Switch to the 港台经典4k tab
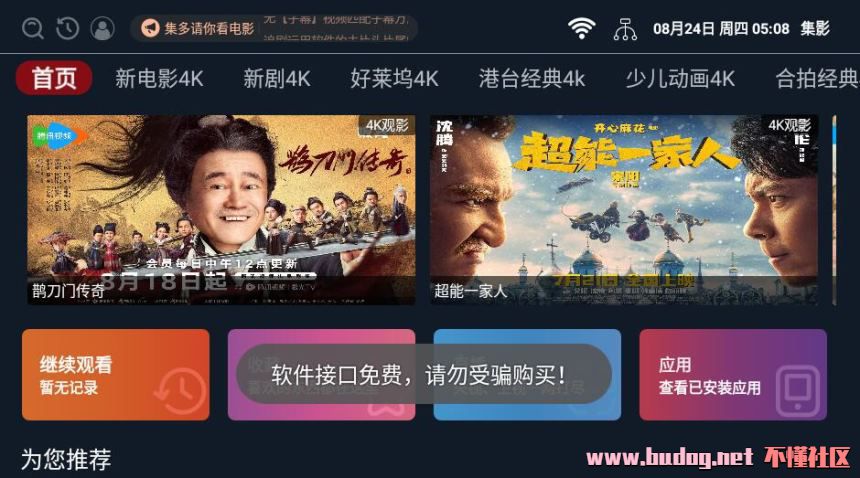This screenshot has width=860, height=478. point(532,78)
